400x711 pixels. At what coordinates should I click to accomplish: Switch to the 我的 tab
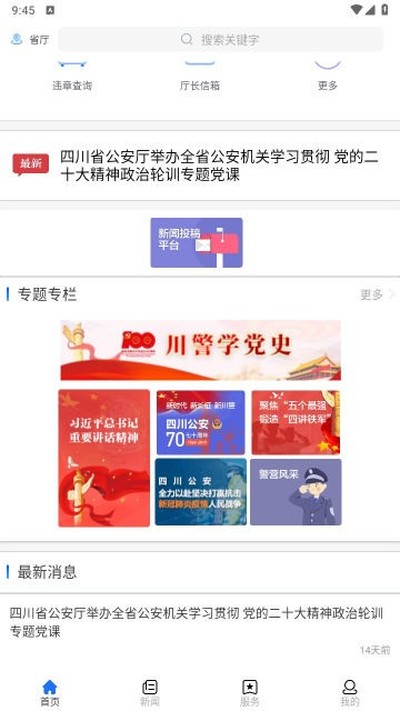pyautogui.click(x=350, y=693)
